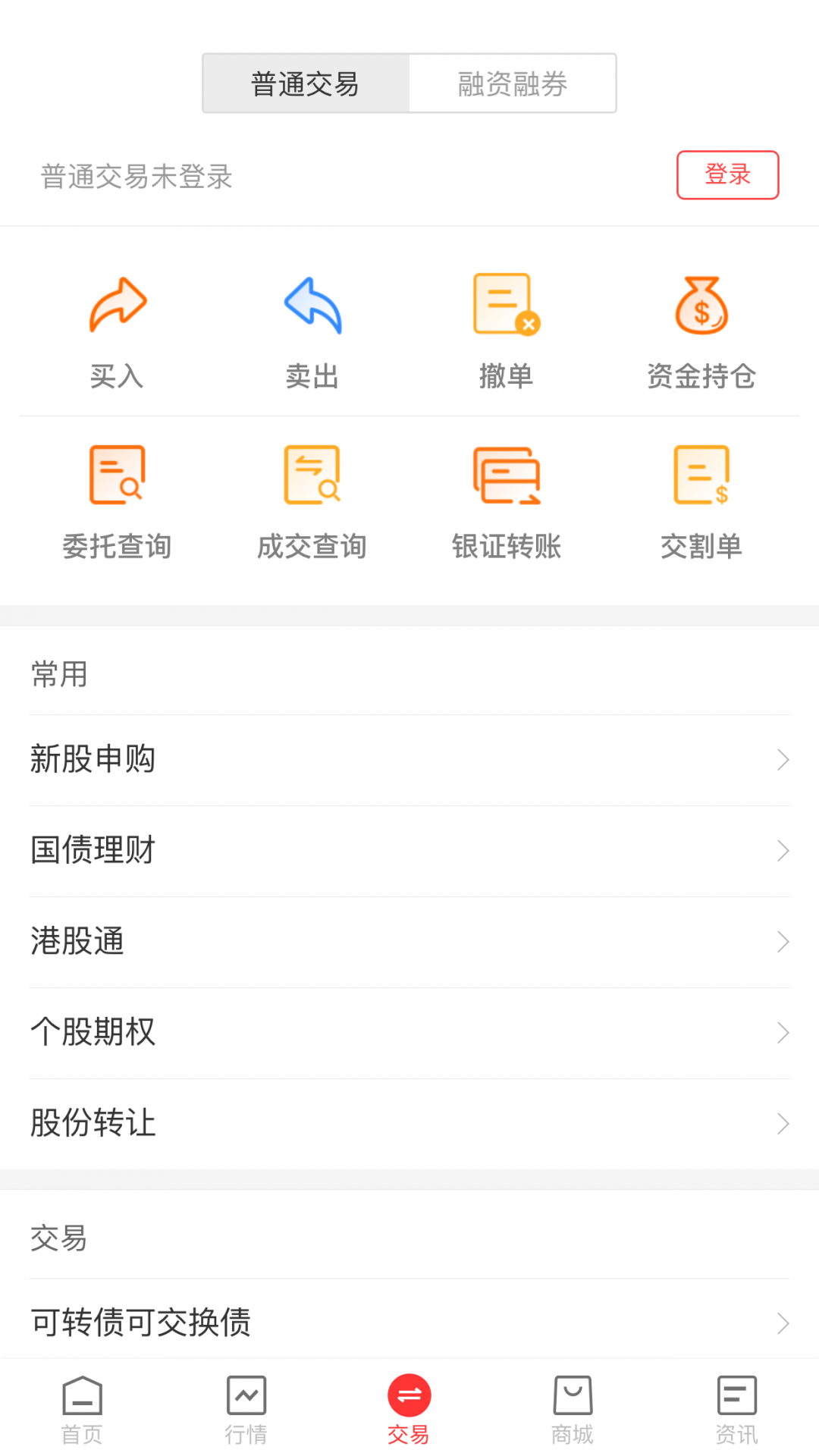
Task: Open 银证转账 bank transfer
Action: [x=507, y=502]
